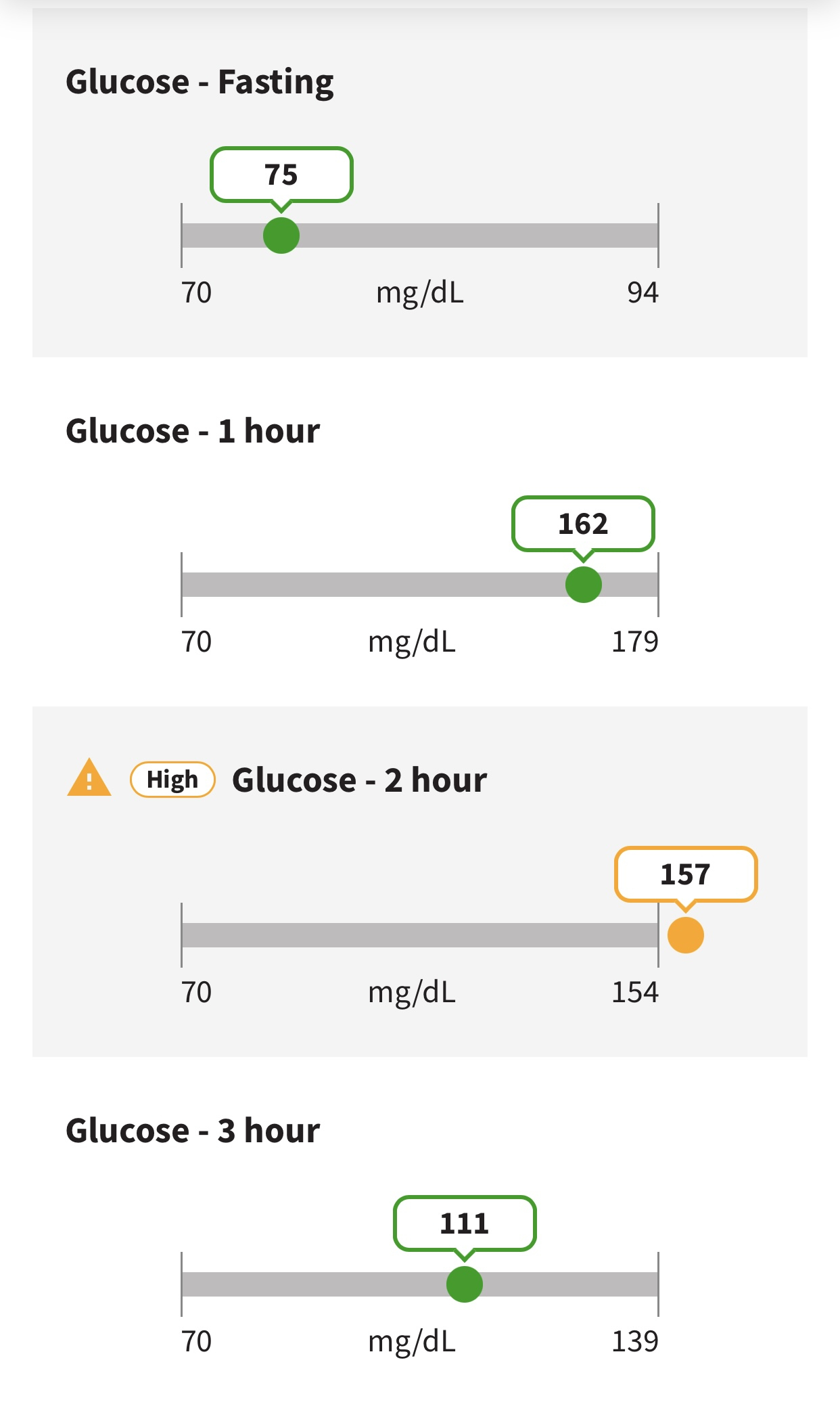Open the Glucose - 3 hour result
The height and width of the screenshot is (1417, 840).
[x=419, y=1232]
